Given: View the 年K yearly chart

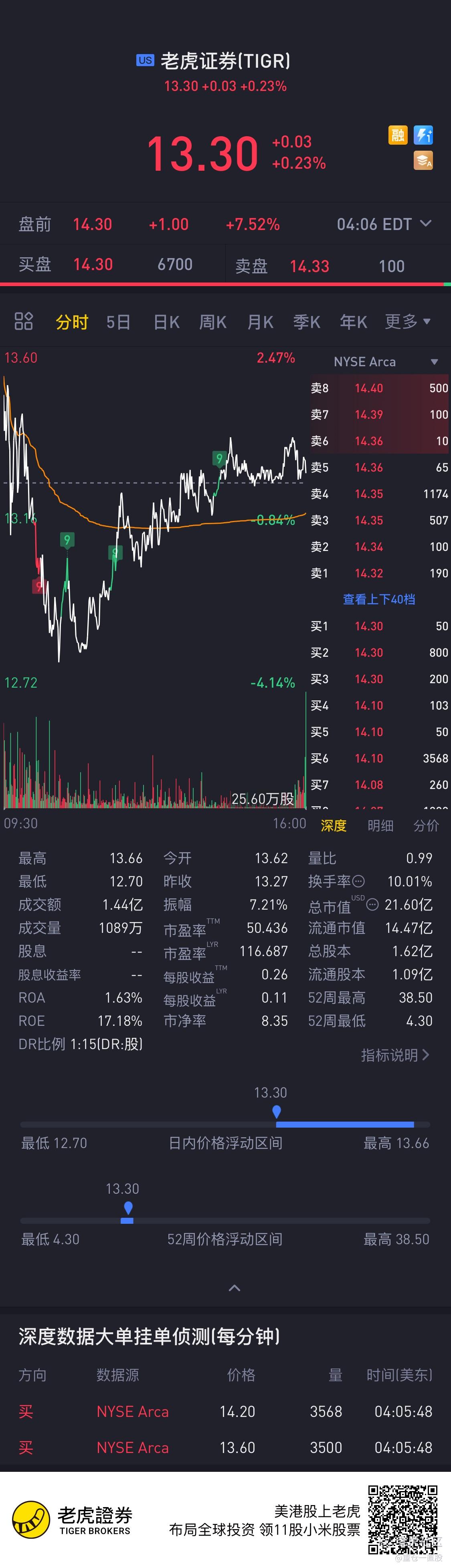Looking at the screenshot, I should click(353, 322).
